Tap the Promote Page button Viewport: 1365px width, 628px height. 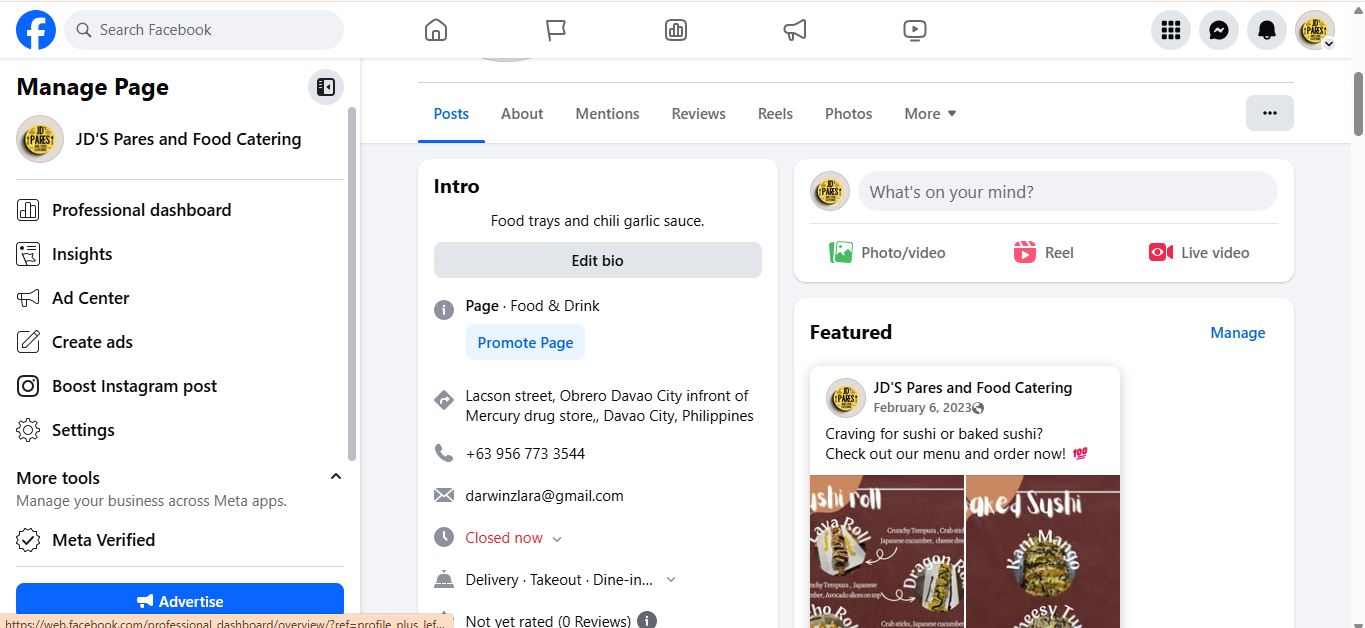click(x=525, y=342)
